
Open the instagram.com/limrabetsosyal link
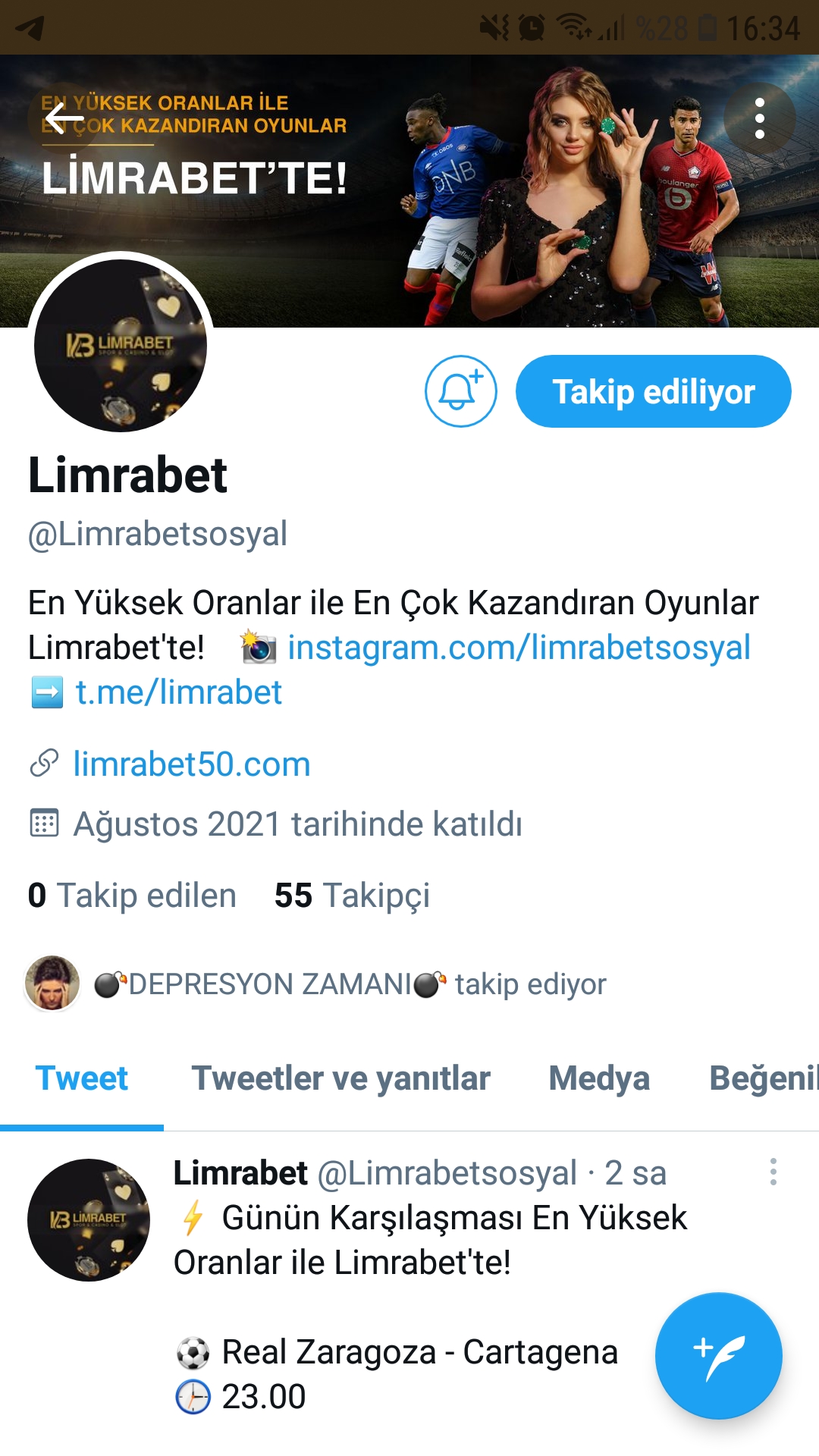519,648
